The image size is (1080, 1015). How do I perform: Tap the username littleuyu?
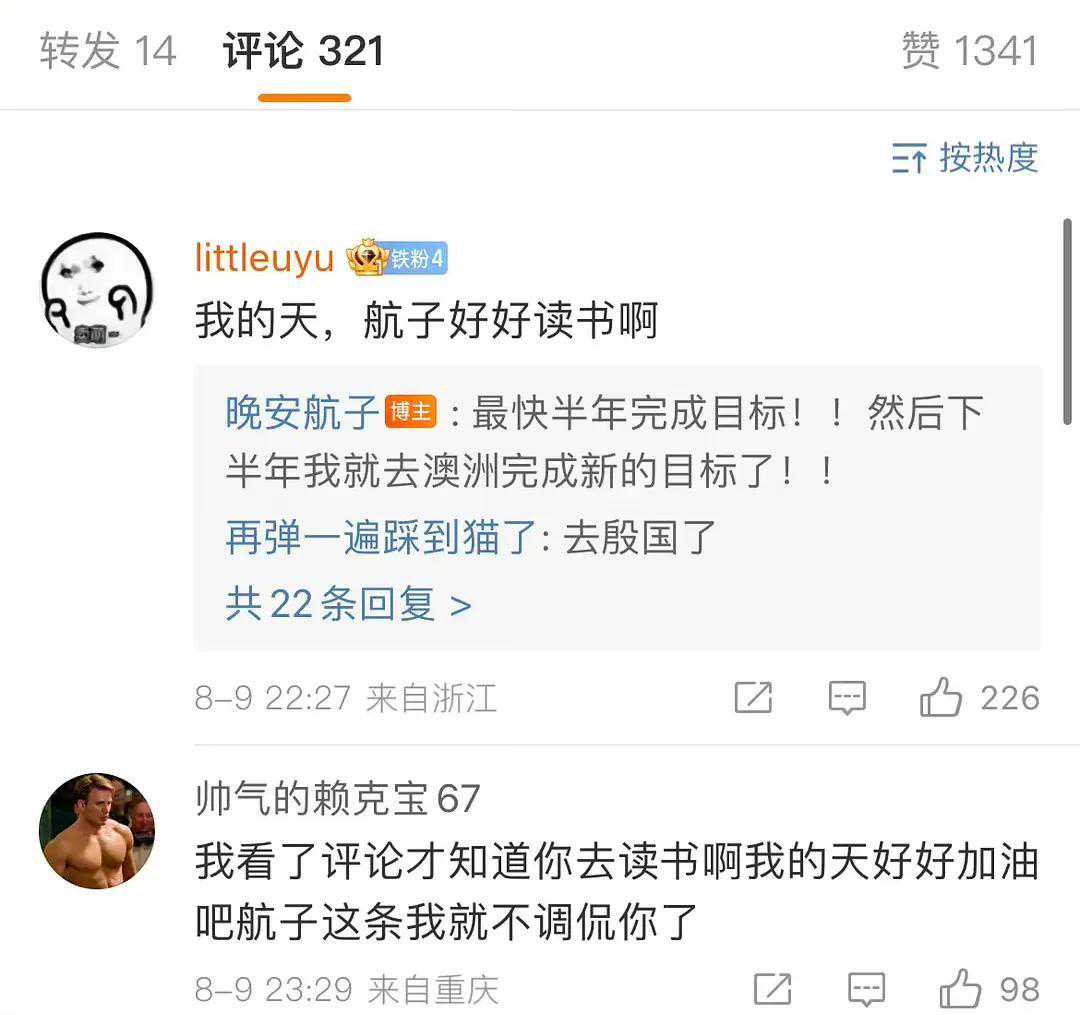point(265,259)
